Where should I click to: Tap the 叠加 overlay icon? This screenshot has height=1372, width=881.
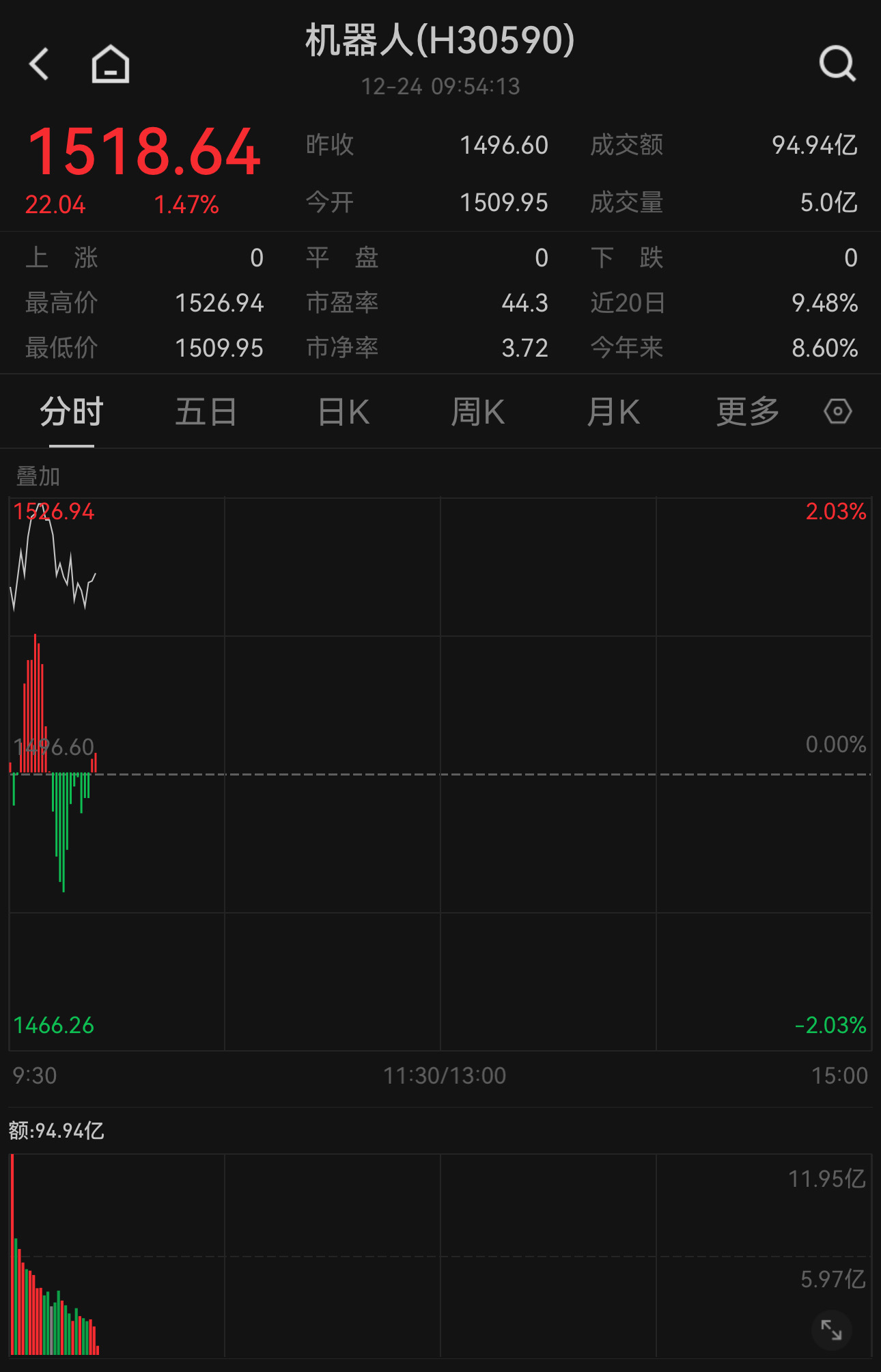[37, 477]
